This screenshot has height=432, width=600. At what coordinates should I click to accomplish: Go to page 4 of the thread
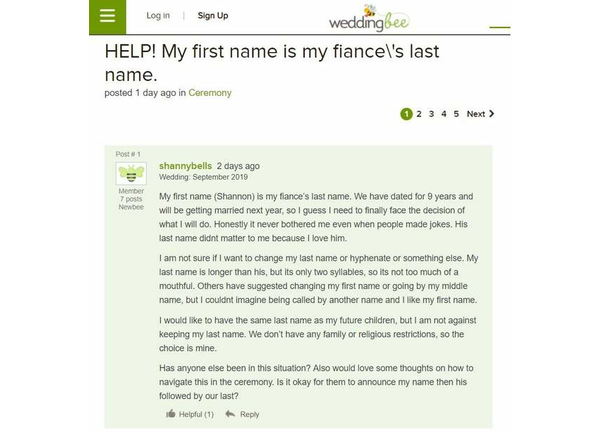click(444, 114)
